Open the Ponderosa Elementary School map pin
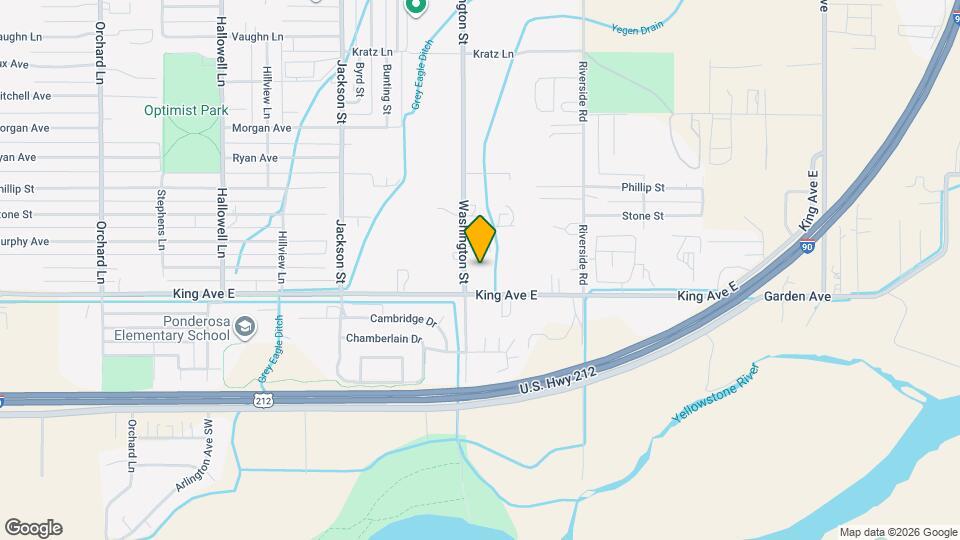The width and height of the screenshot is (960, 540). 244,327
